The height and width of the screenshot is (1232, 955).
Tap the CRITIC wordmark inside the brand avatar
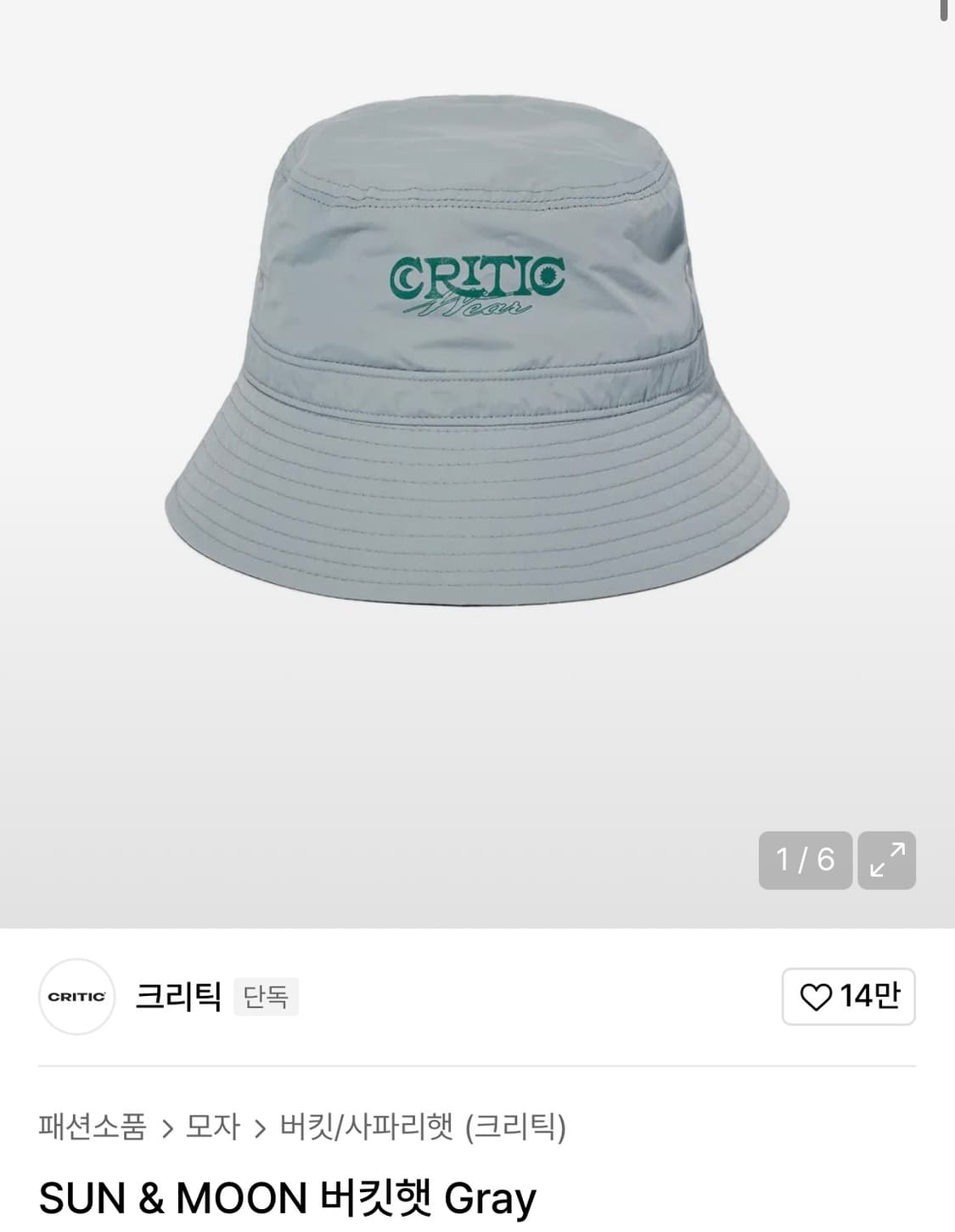[x=75, y=998]
